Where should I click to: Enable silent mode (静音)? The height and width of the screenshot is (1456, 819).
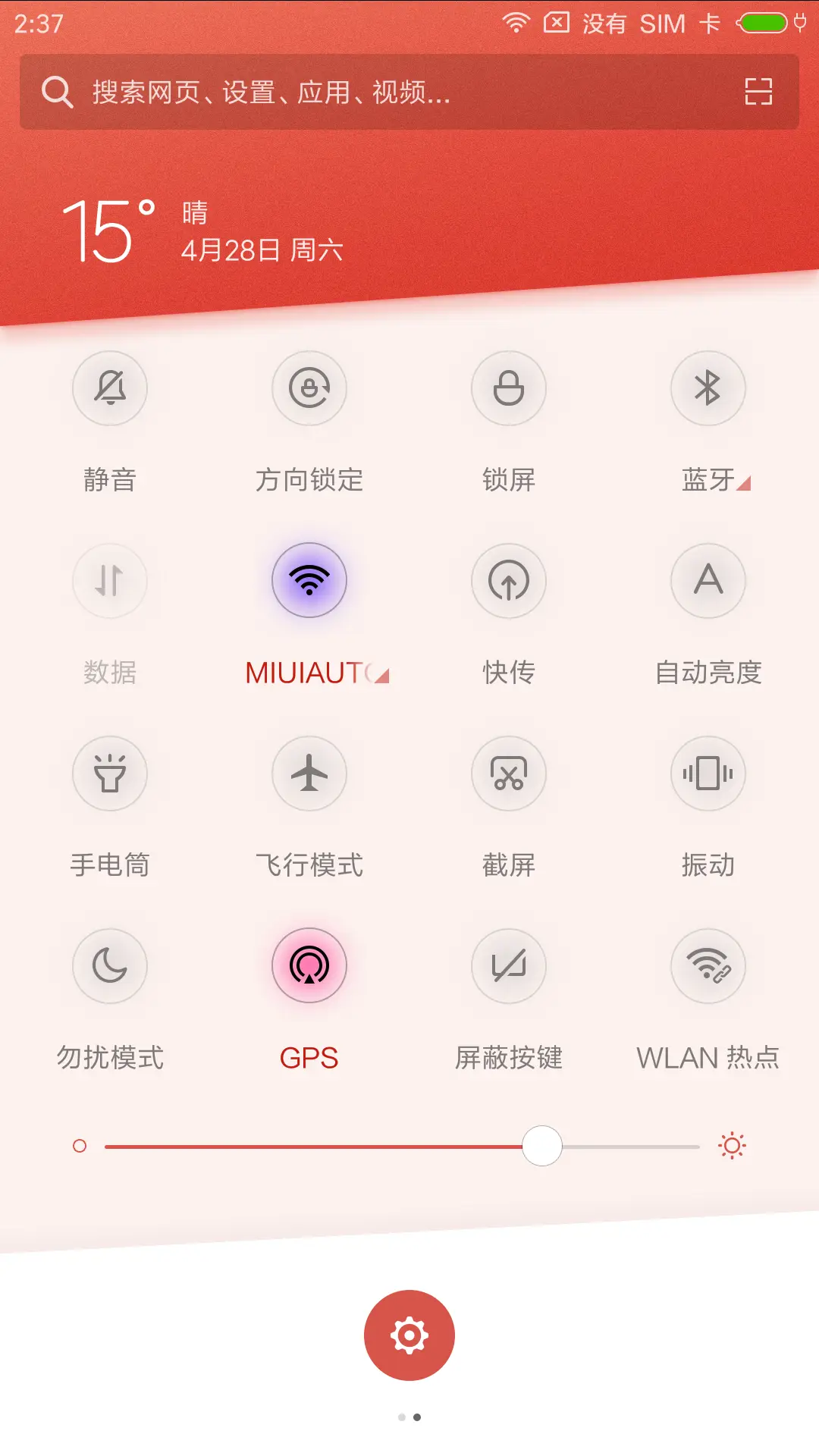[x=110, y=388]
